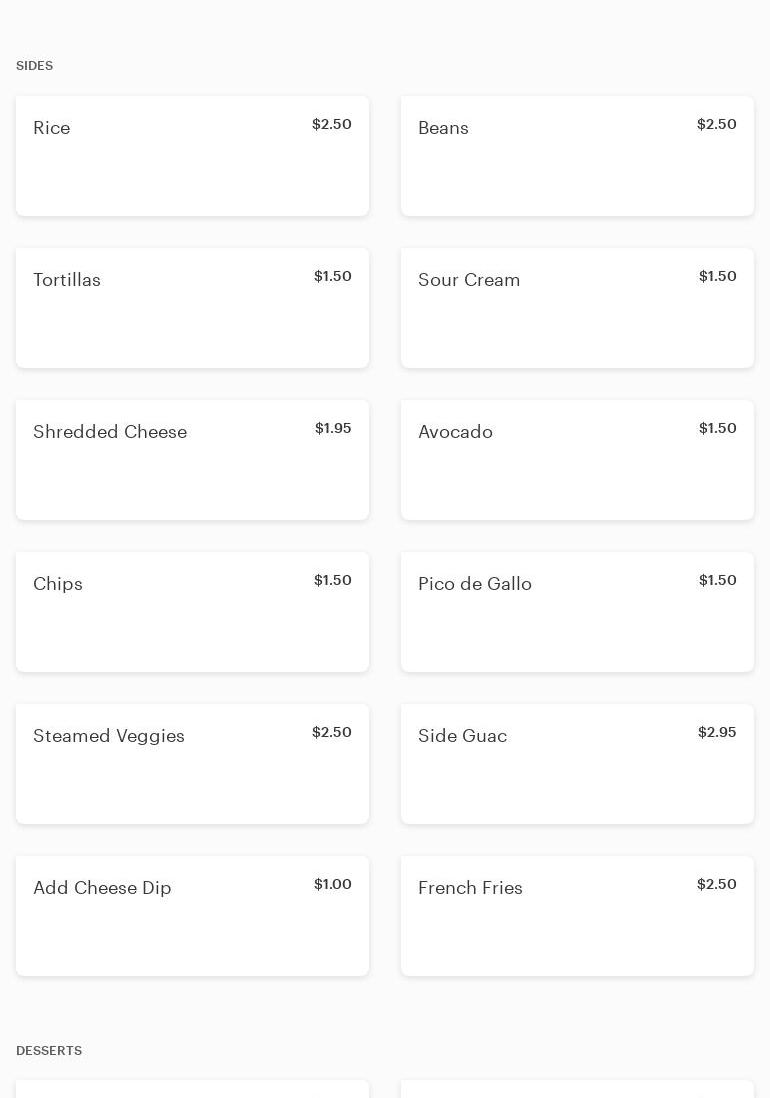Choose the Pico de Gallo side

click(577, 612)
